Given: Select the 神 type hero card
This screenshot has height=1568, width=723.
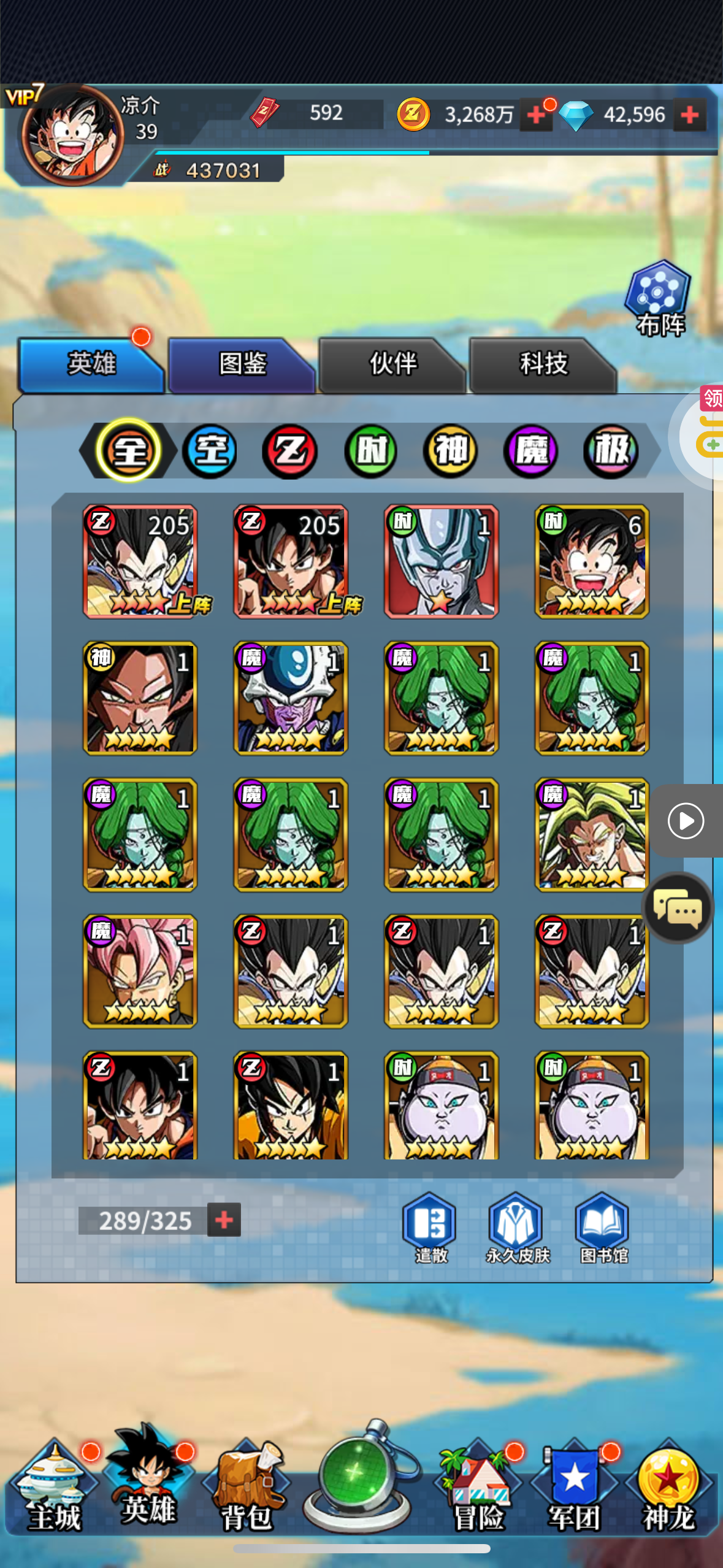Looking at the screenshot, I should 140,698.
